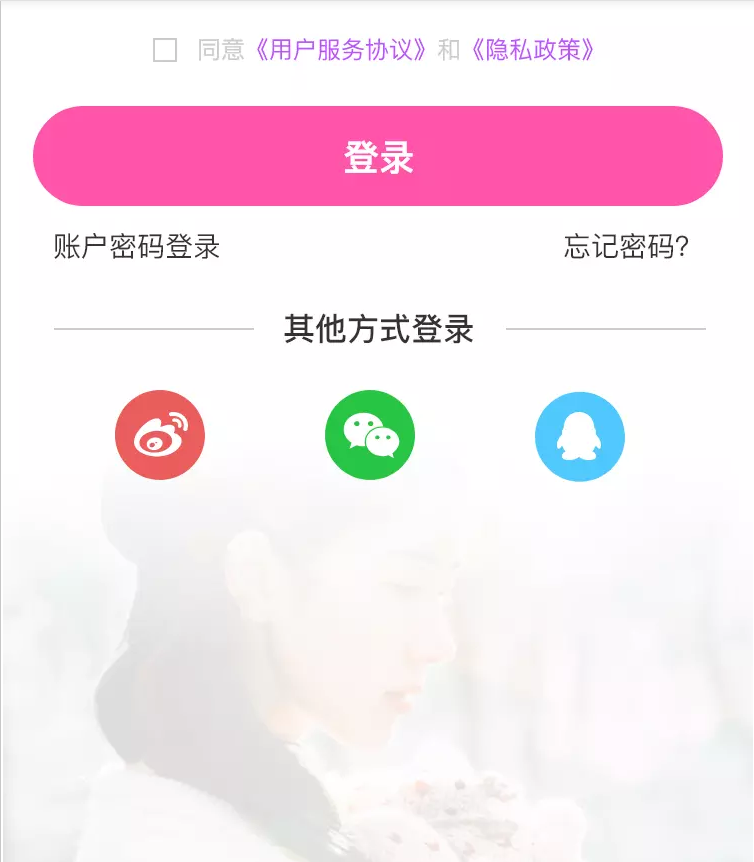
Task: Open the 隐私政策 link
Action: (x=532, y=50)
